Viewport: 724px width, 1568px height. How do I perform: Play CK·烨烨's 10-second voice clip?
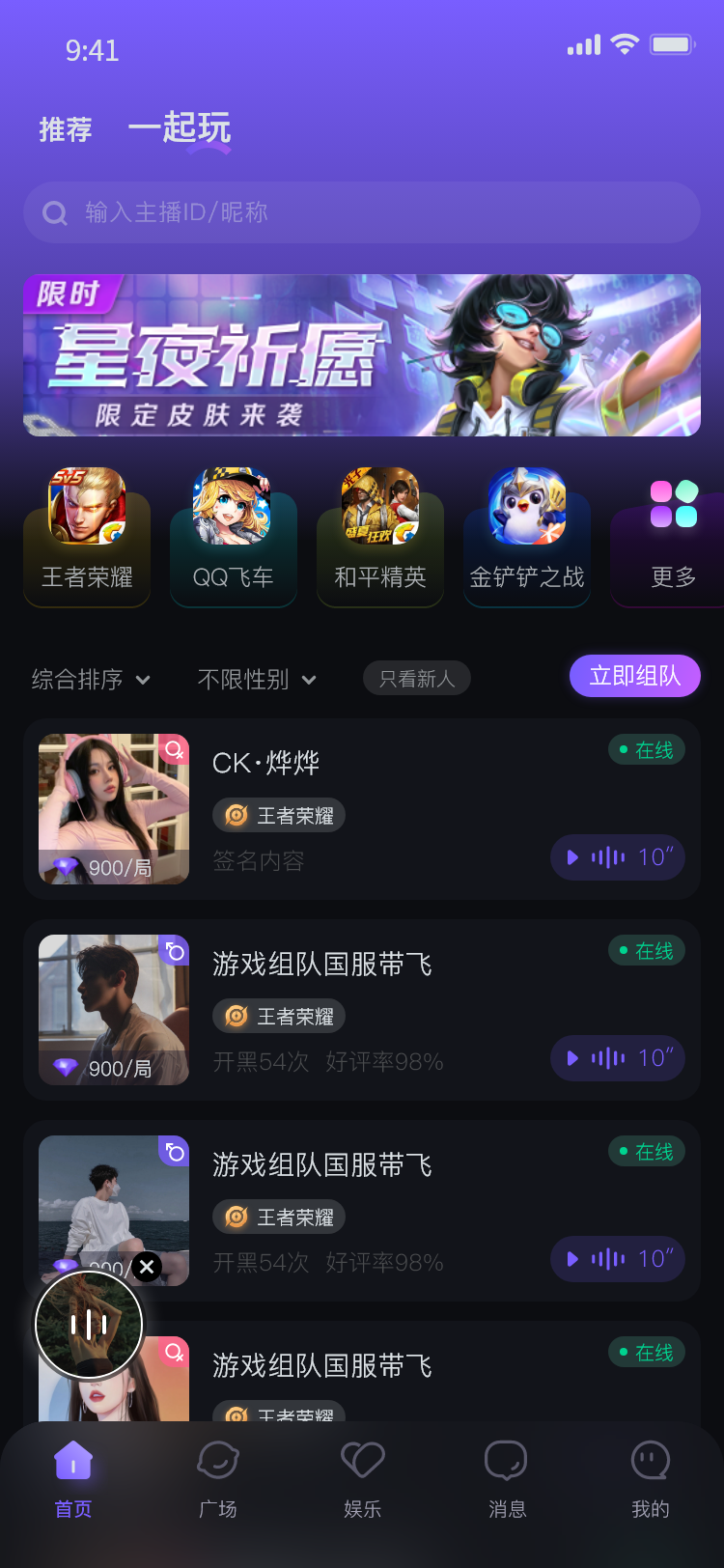point(617,857)
